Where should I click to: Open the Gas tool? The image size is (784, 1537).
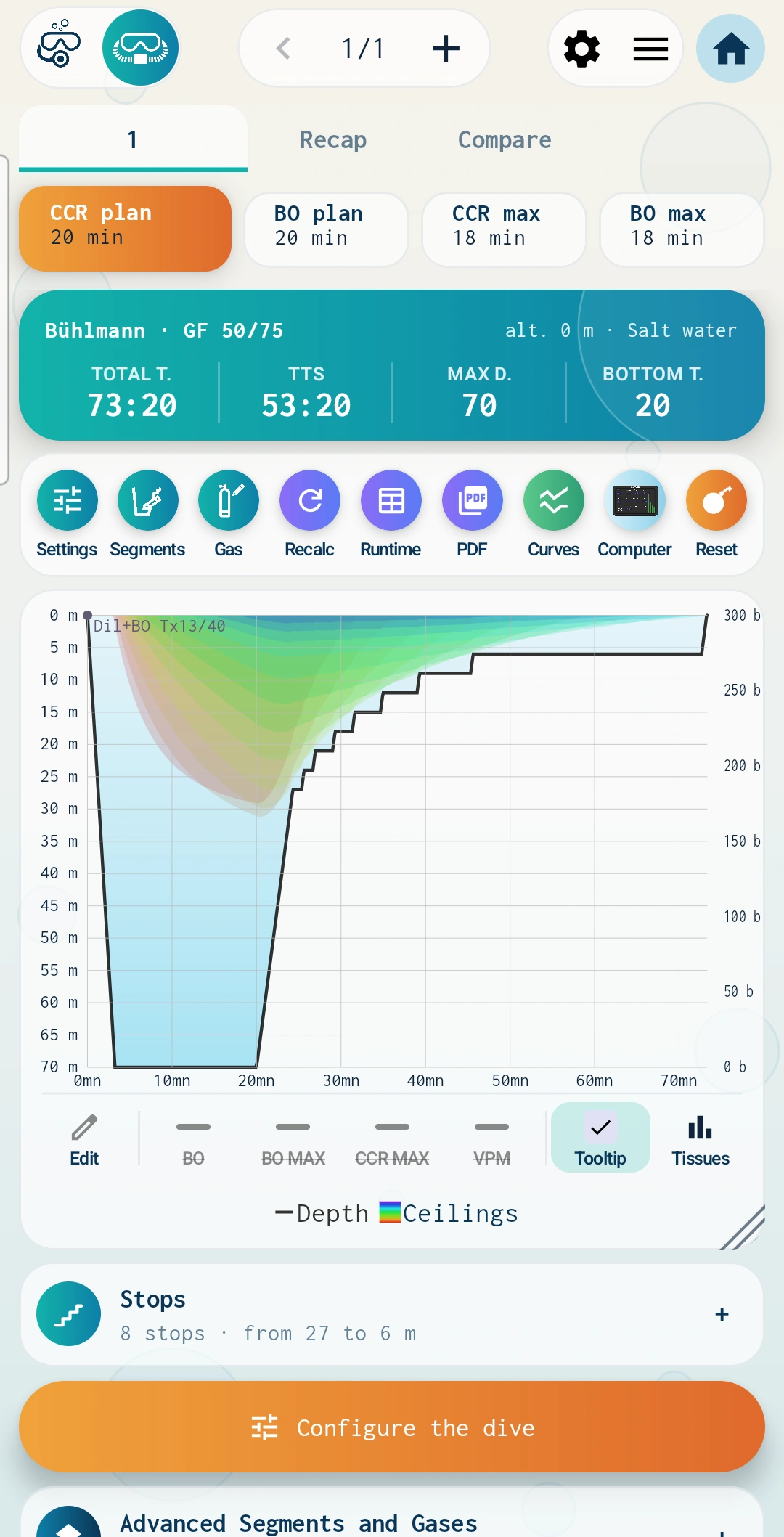point(229,514)
